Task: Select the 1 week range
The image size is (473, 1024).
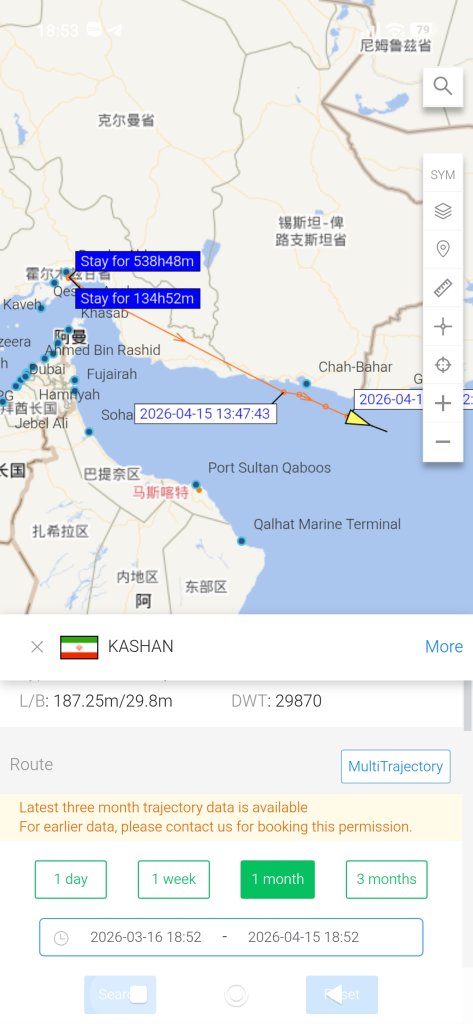Action: tap(174, 879)
